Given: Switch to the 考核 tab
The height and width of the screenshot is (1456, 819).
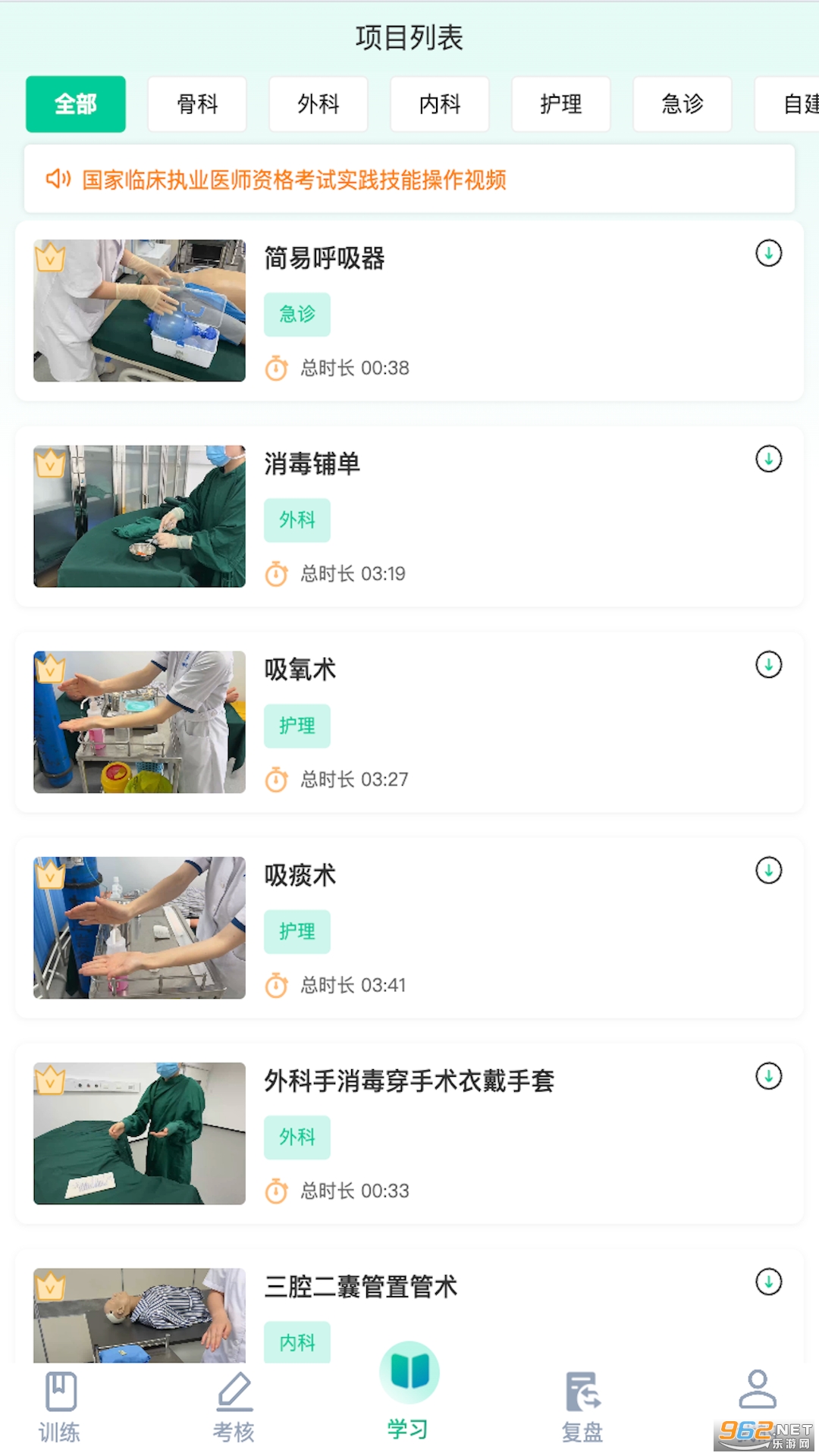Looking at the screenshot, I should pos(234,1407).
